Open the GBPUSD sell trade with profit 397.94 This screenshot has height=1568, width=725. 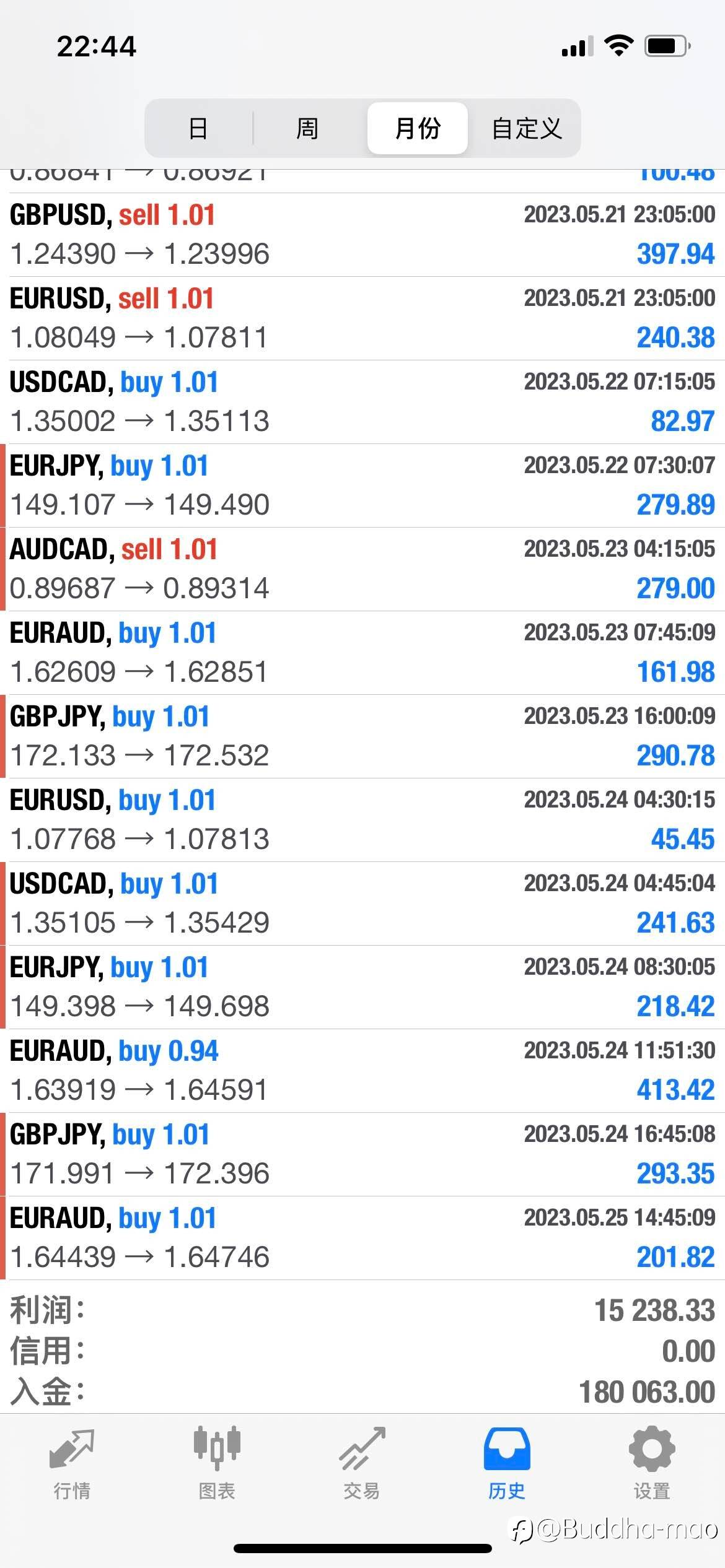[362, 235]
